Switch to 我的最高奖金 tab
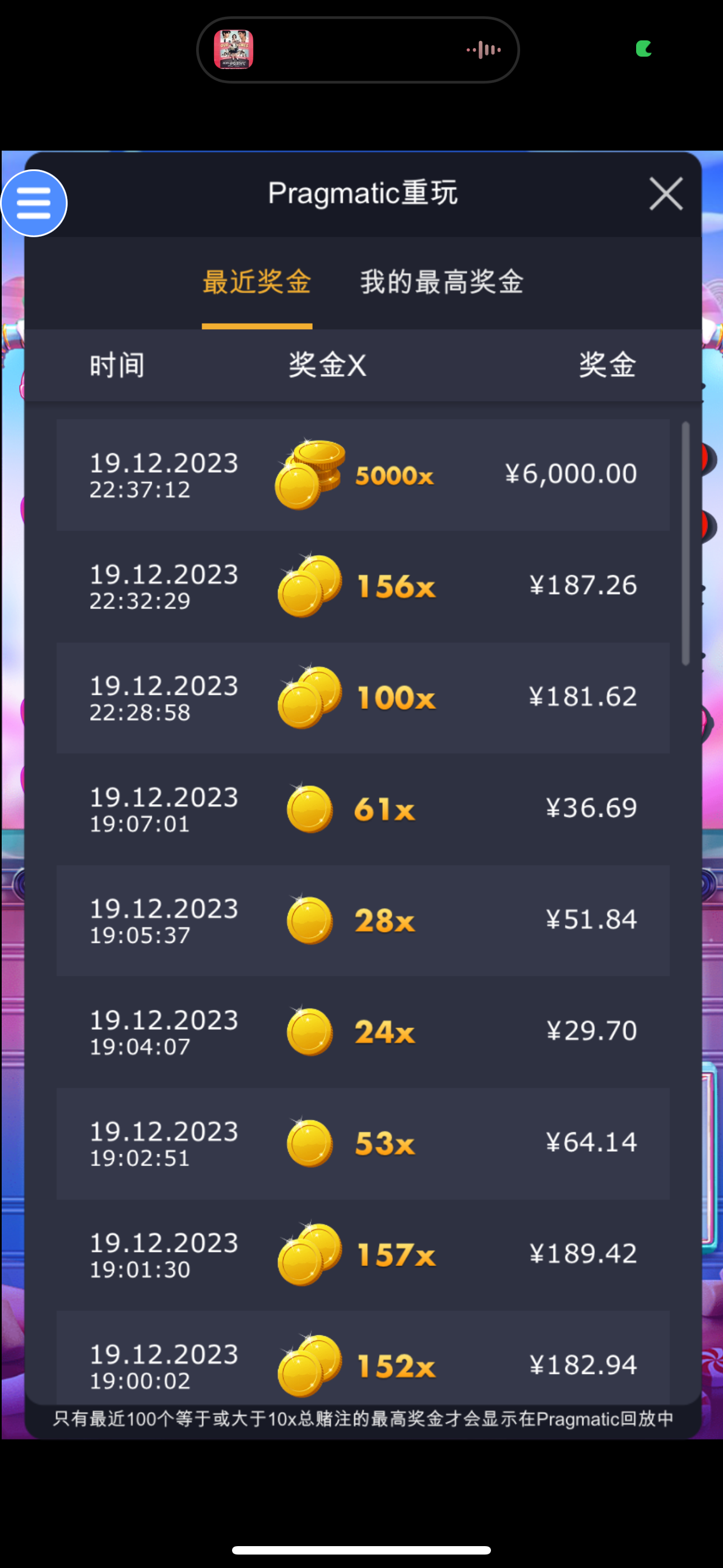This screenshot has width=723, height=1568. tap(441, 283)
